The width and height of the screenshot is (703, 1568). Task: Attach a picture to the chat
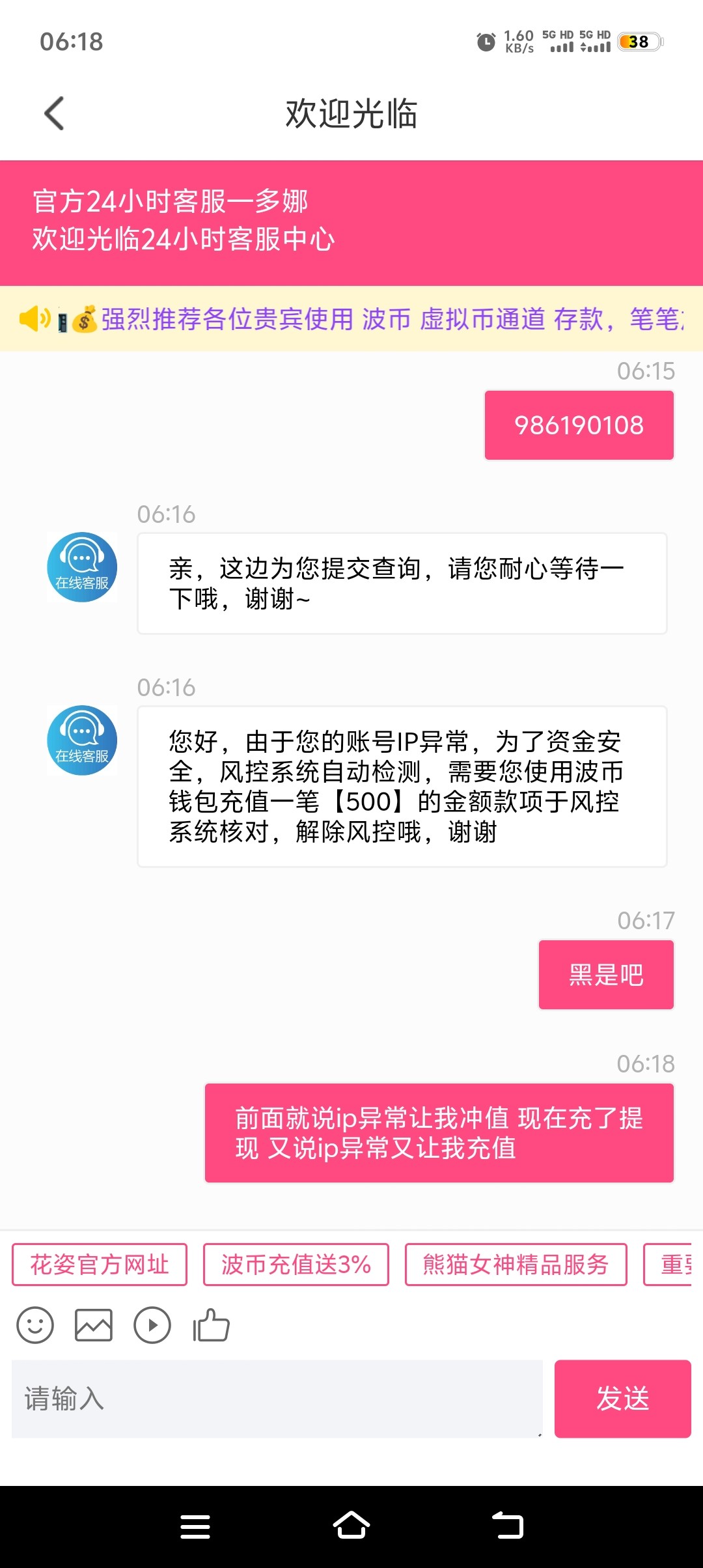tap(94, 1326)
